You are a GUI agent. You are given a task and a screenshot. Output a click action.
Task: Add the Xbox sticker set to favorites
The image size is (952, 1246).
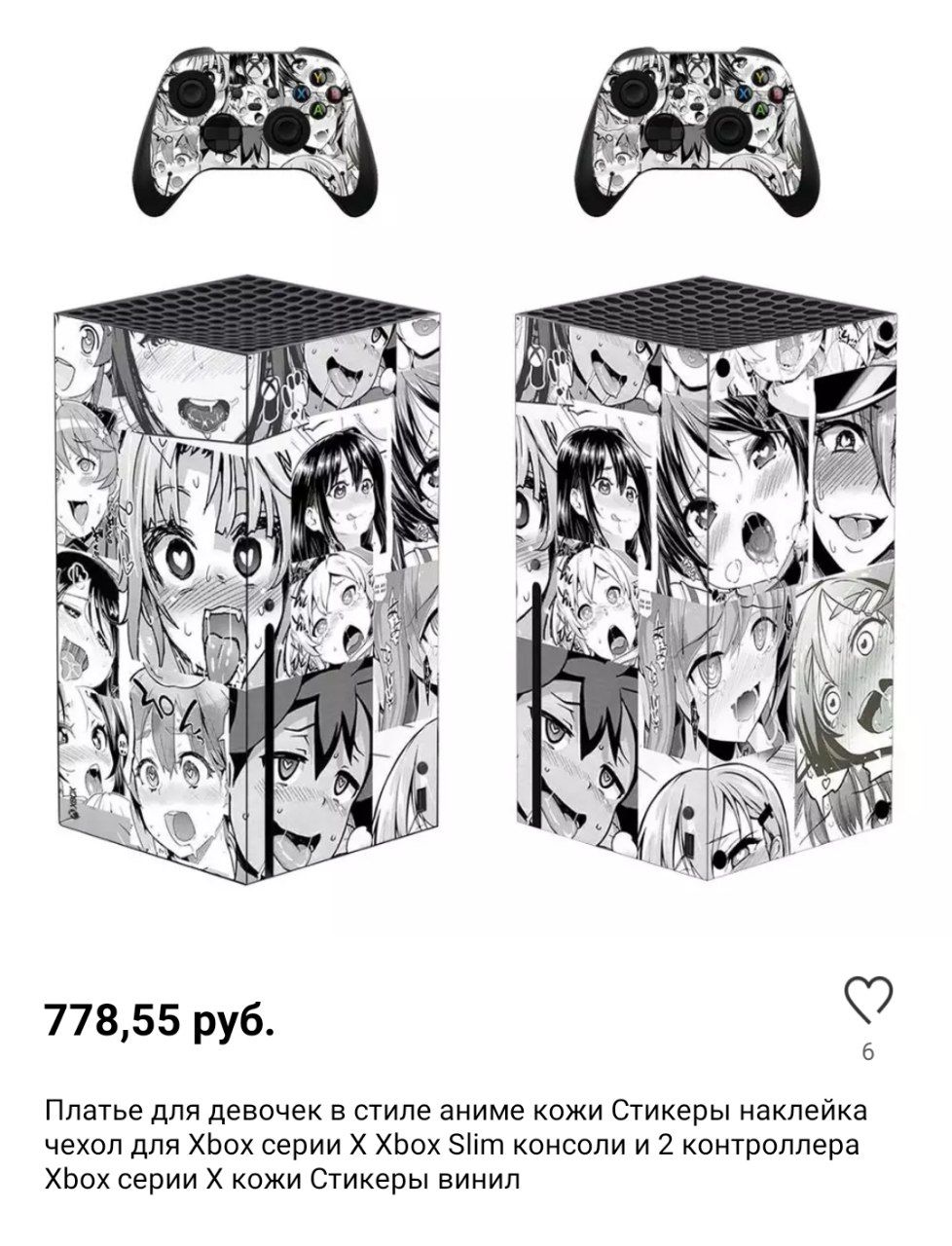pos(866,1001)
